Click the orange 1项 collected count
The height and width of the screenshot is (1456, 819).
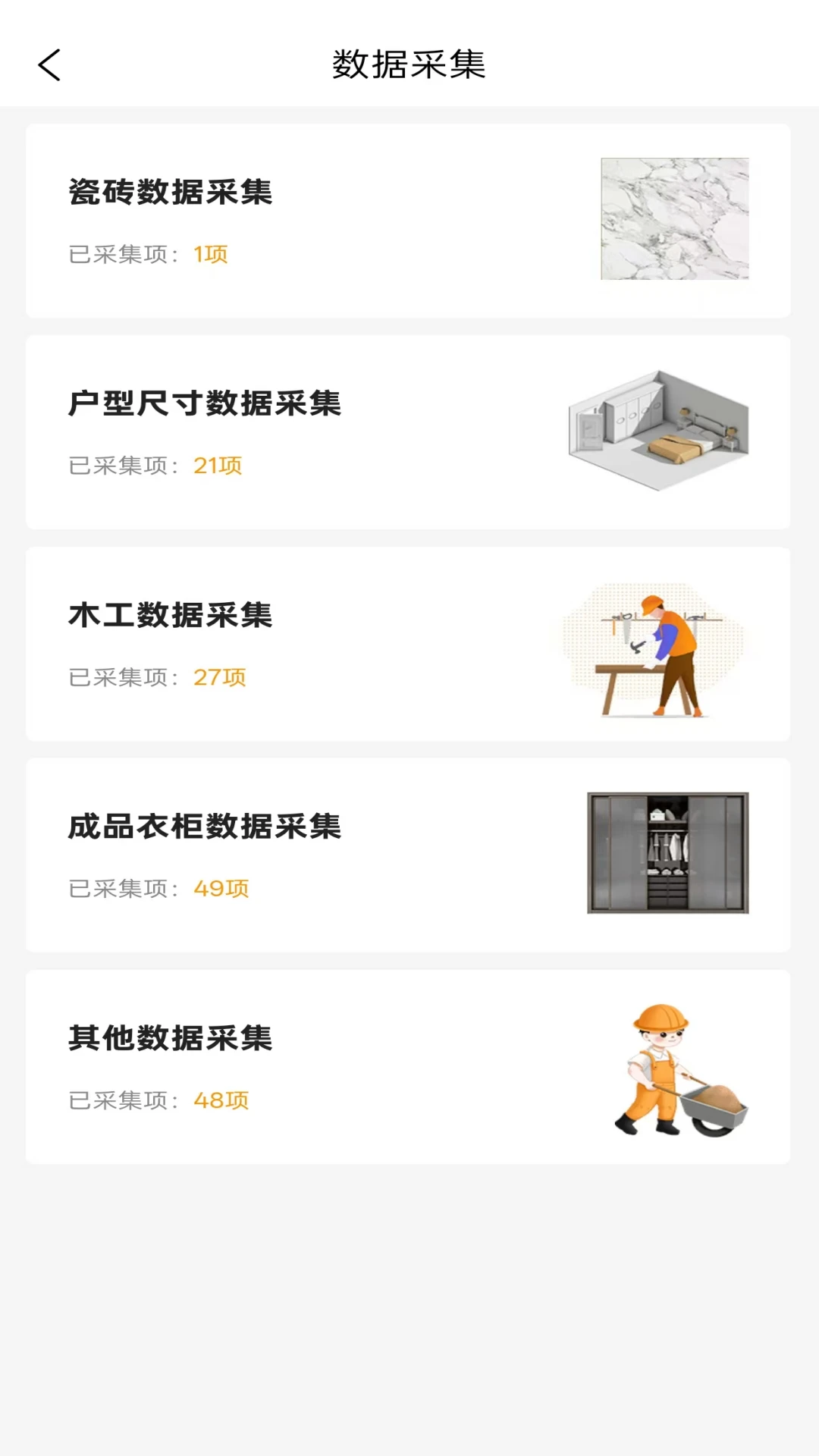tap(210, 255)
